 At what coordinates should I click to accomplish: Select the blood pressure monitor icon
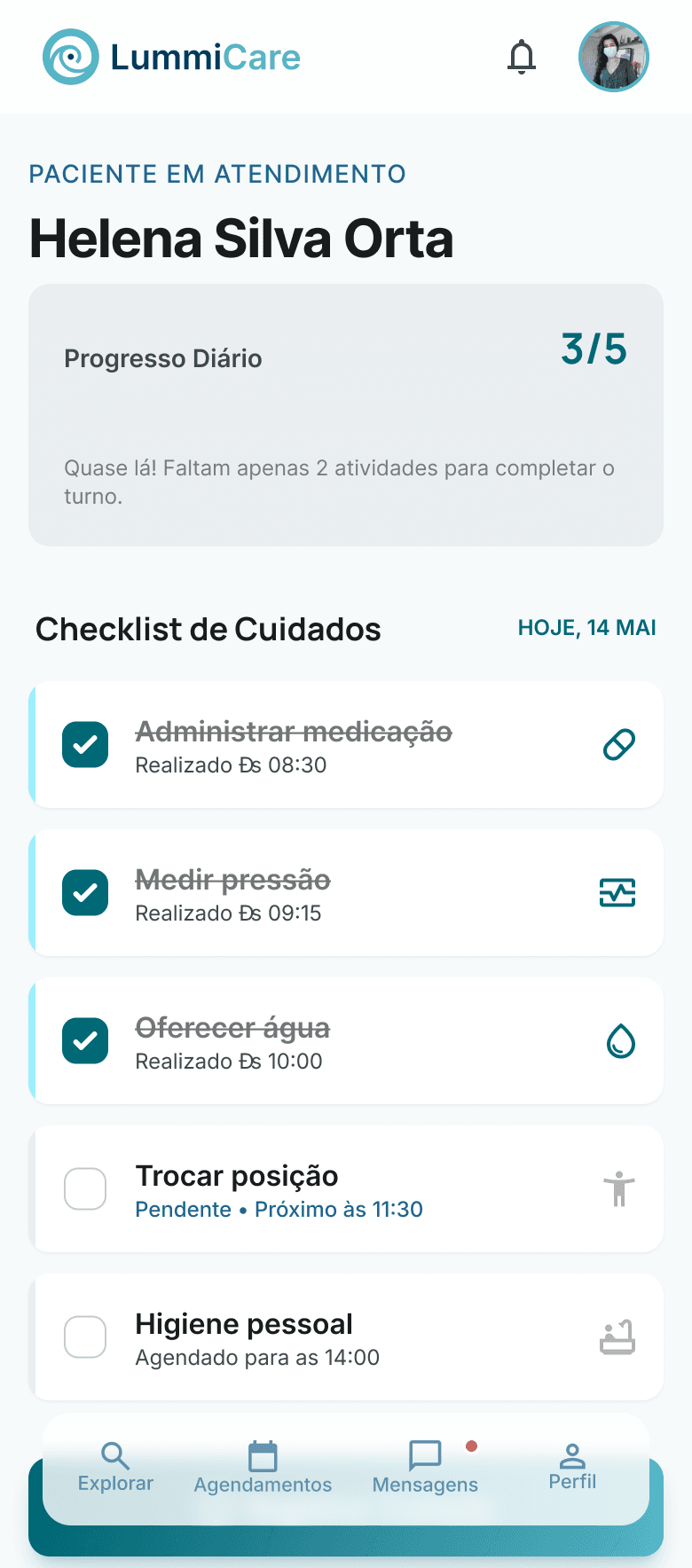[x=617, y=892]
